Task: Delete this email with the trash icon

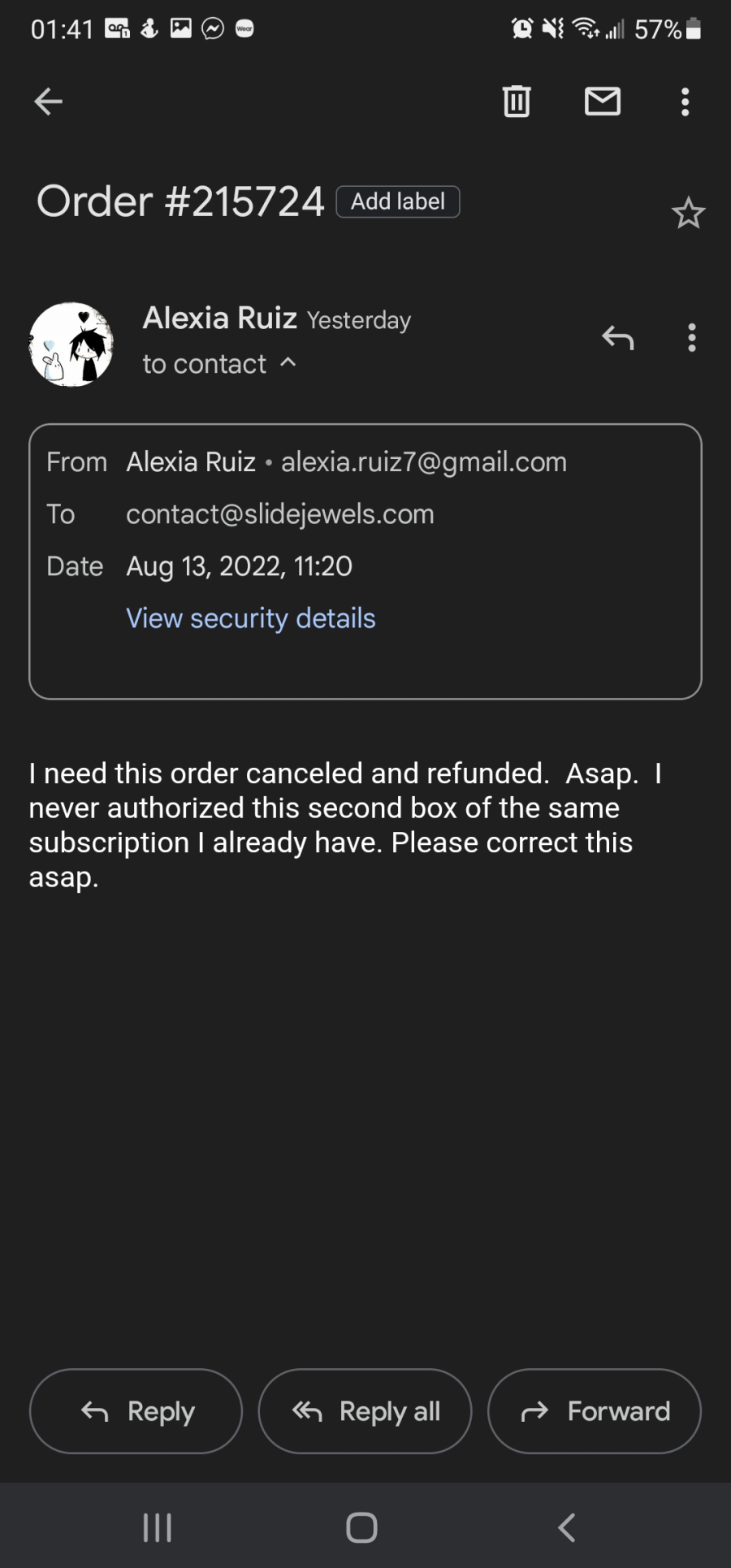Action: click(517, 102)
